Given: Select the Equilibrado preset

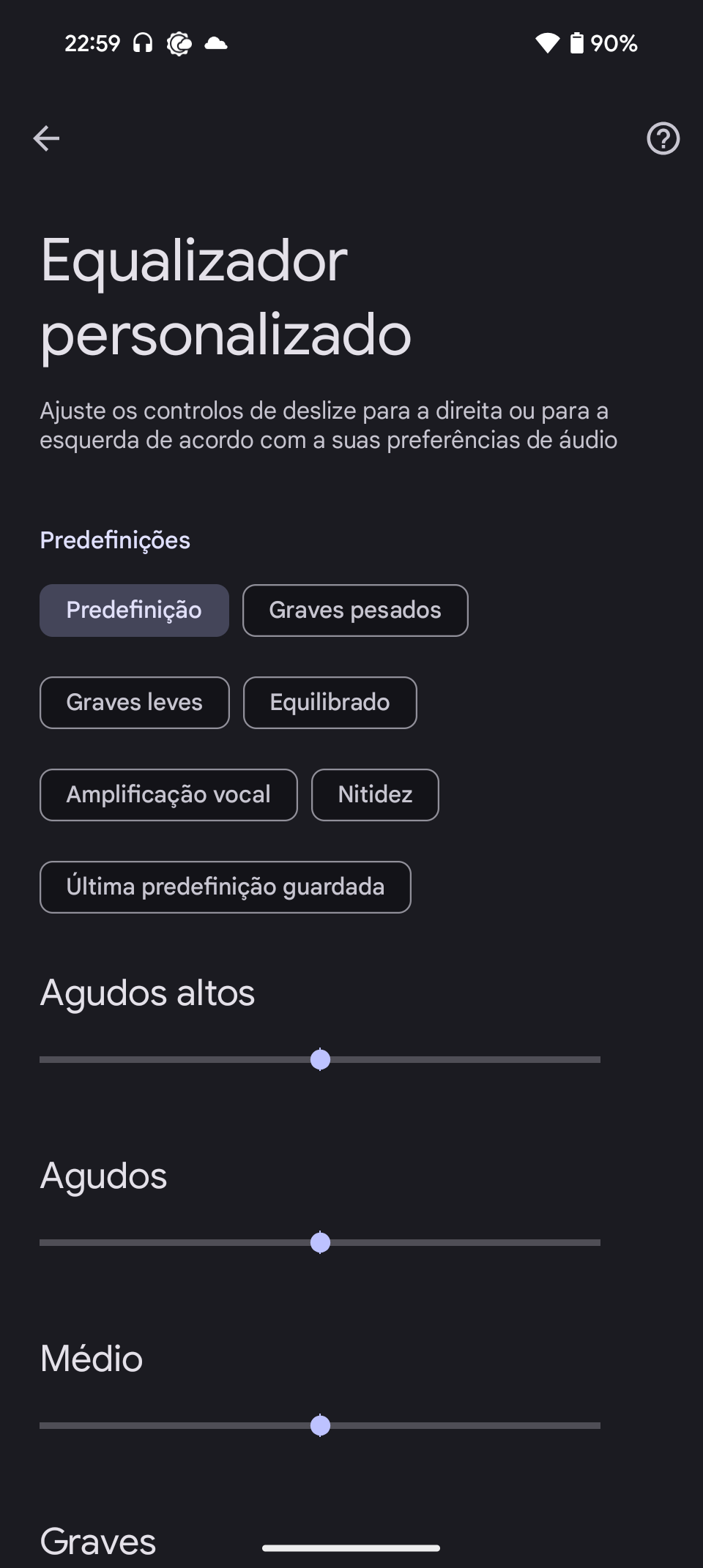Looking at the screenshot, I should tap(330, 703).
